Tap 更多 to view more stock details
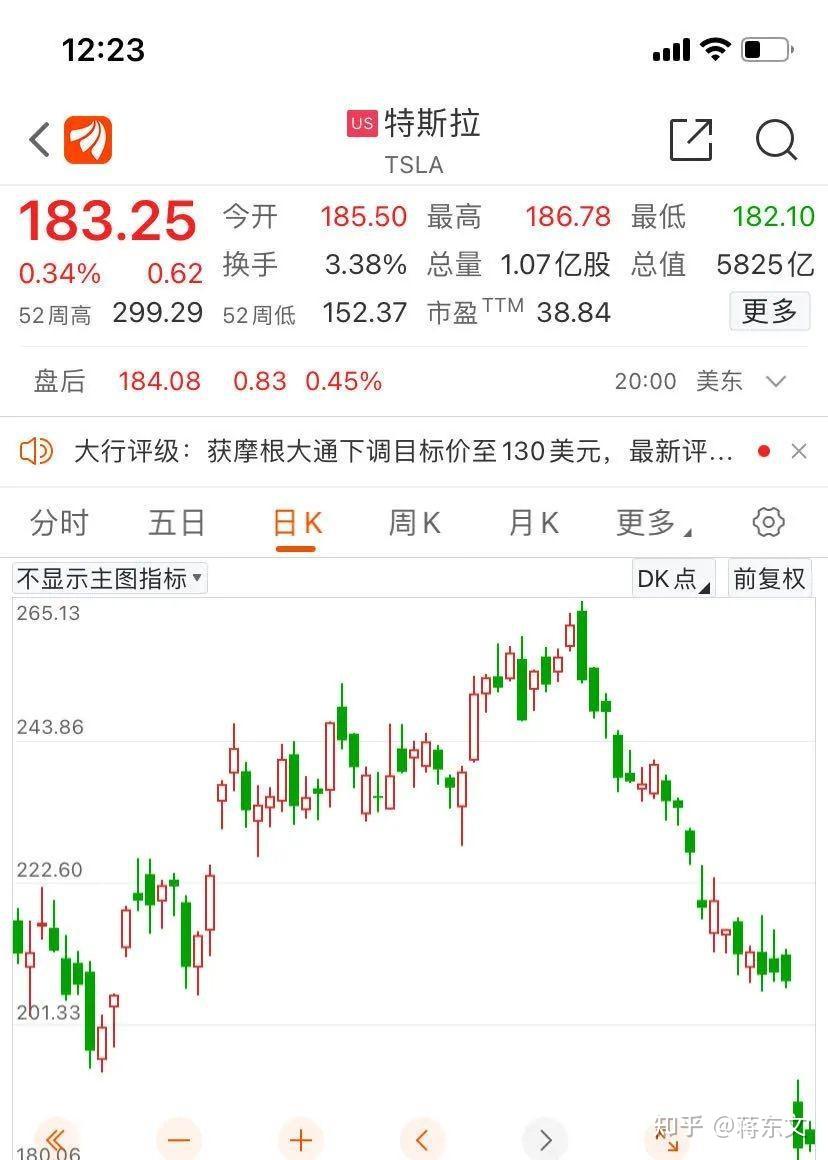The height and width of the screenshot is (1160, 828). pyautogui.click(x=769, y=313)
